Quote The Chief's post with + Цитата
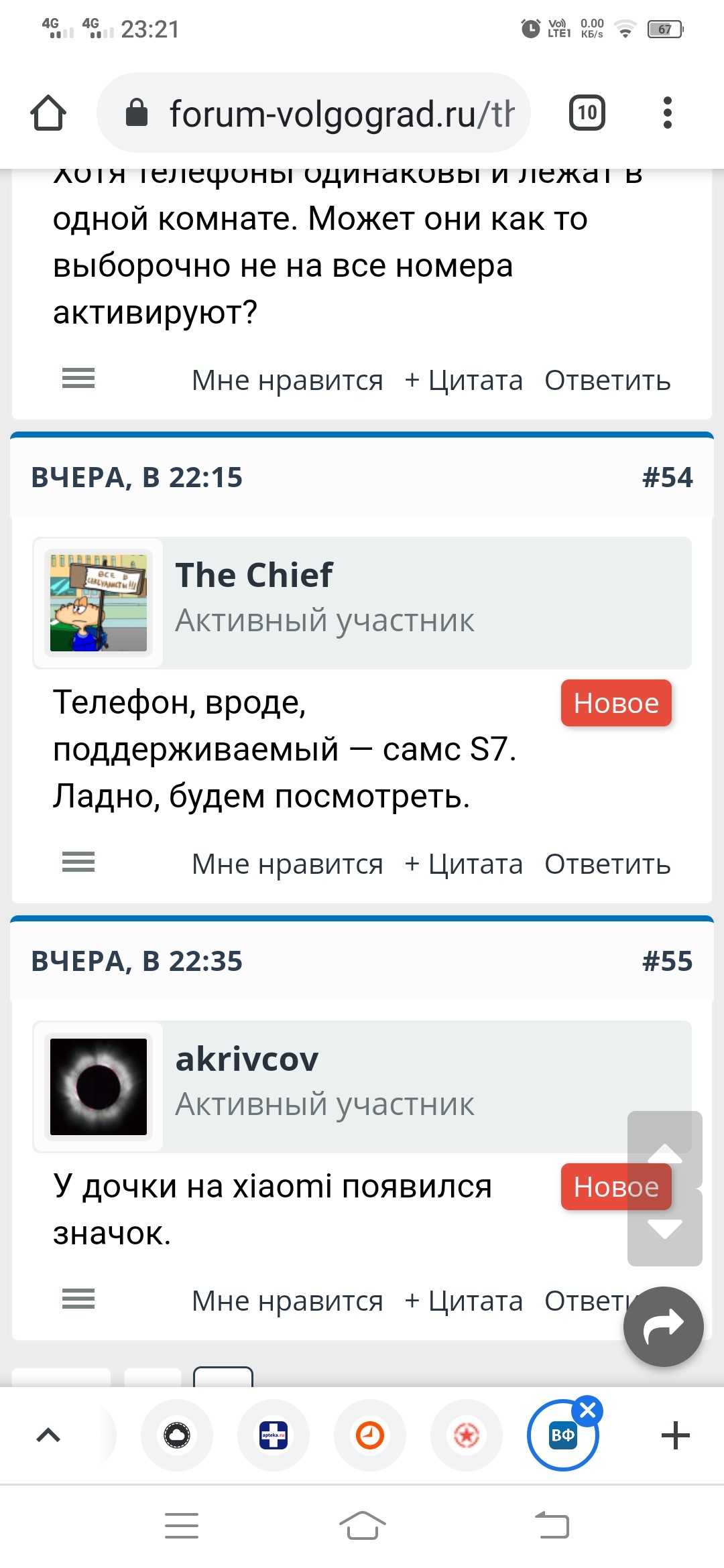 (463, 864)
